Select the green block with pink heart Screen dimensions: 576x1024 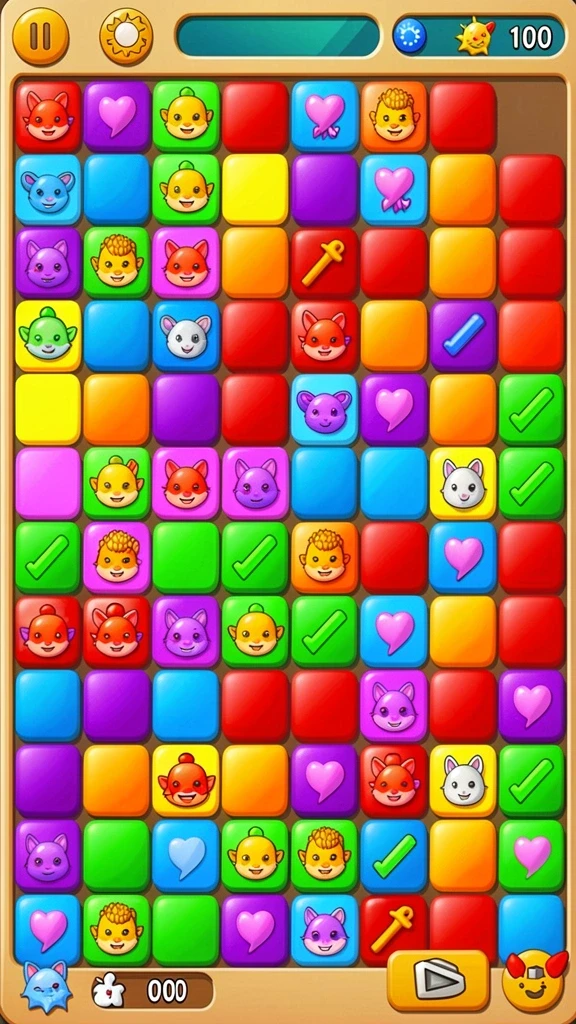pyautogui.click(x=532, y=856)
